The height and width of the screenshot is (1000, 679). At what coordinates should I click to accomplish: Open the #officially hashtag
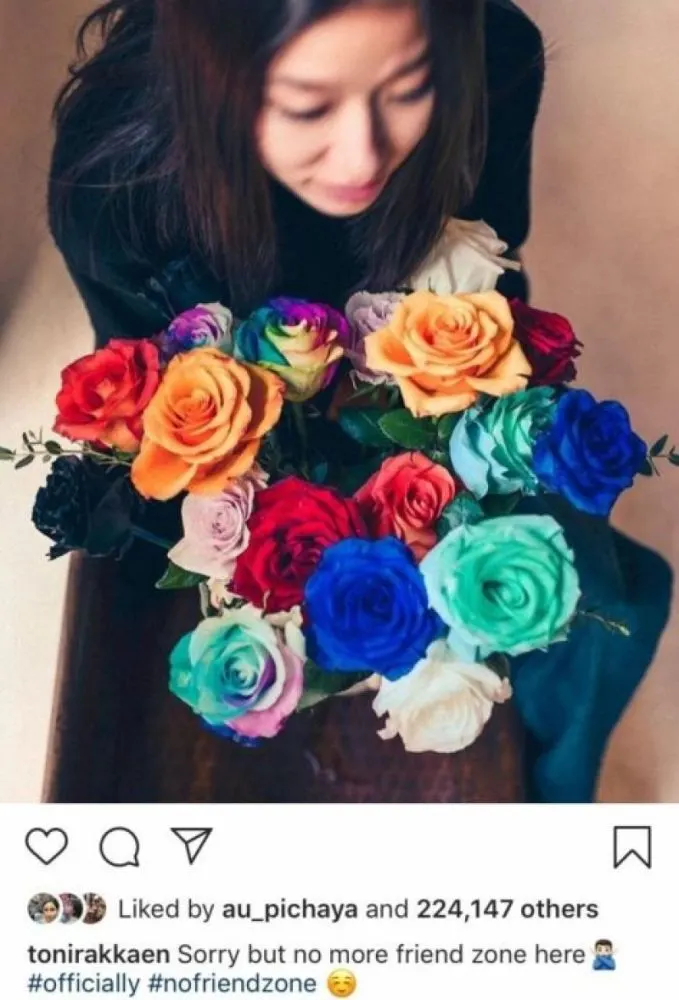[x=84, y=983]
